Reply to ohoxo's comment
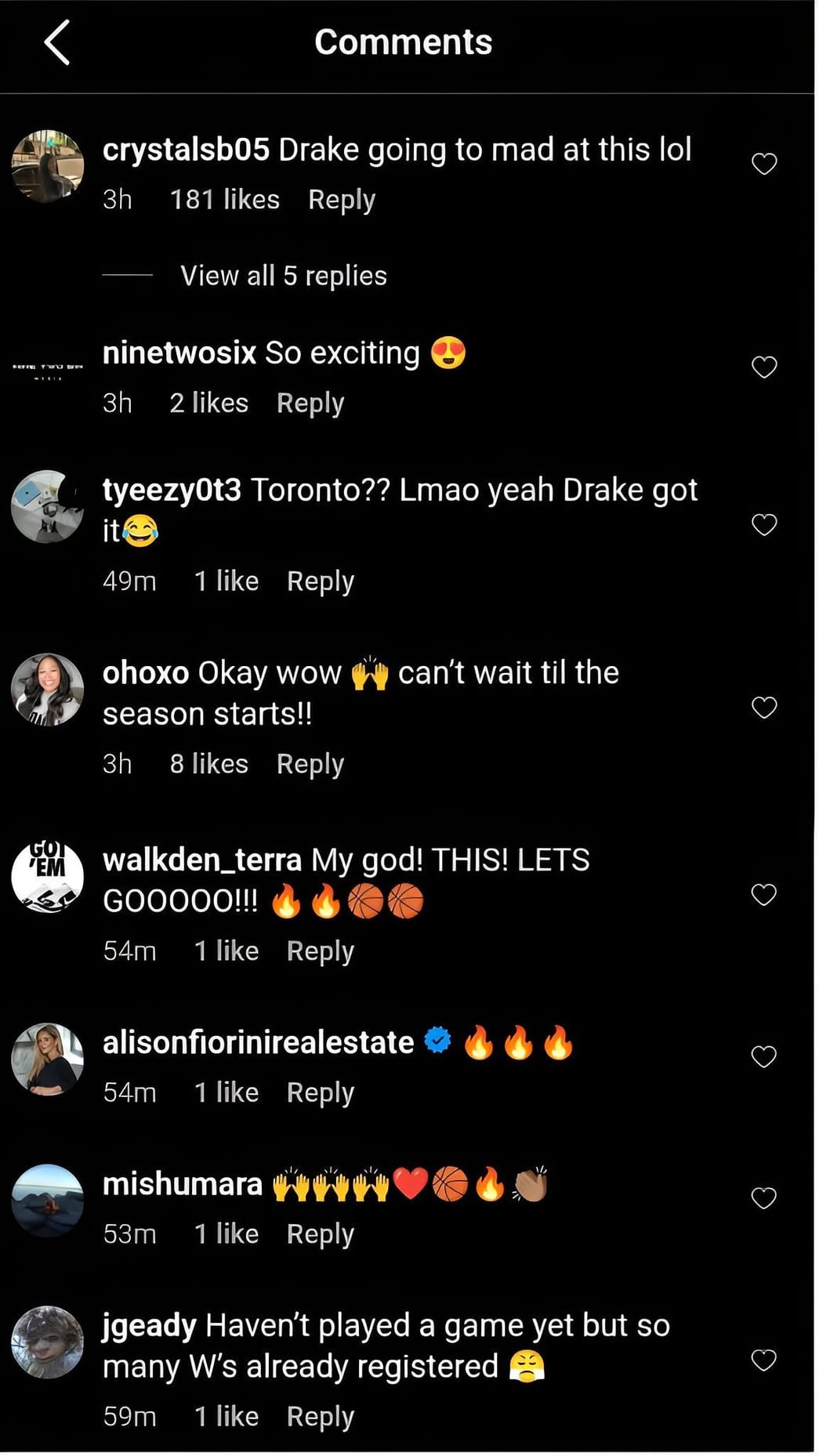The image size is (819, 1456). coord(310,762)
